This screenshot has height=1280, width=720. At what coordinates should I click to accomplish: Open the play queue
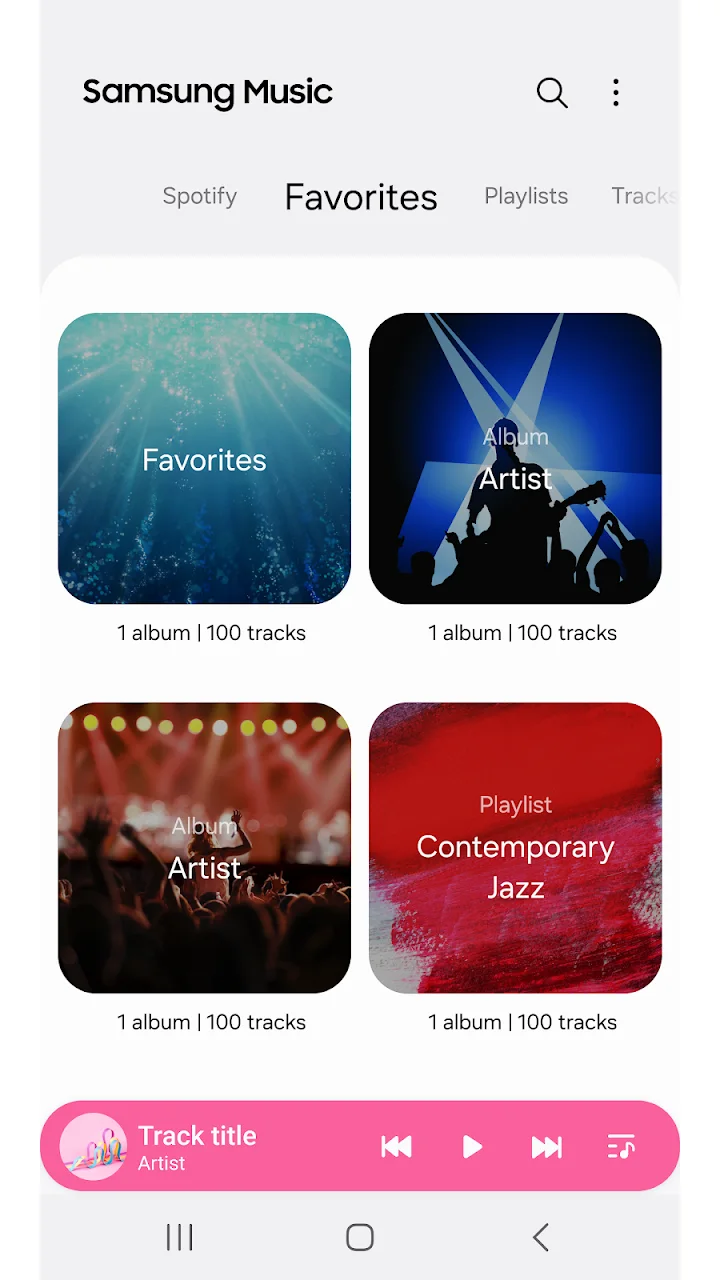(621, 1147)
